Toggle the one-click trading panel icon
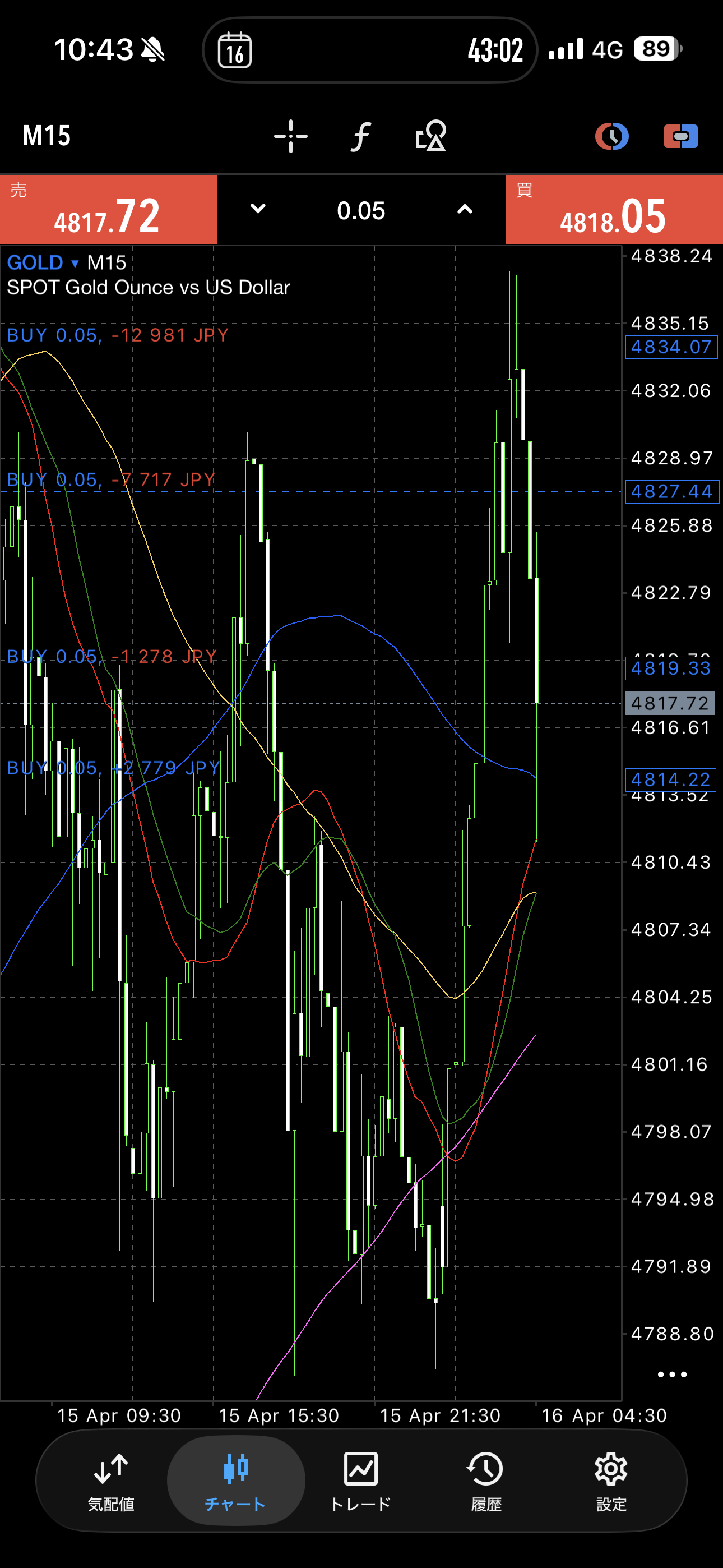Screen dimensions: 723x1568 [x=680, y=136]
